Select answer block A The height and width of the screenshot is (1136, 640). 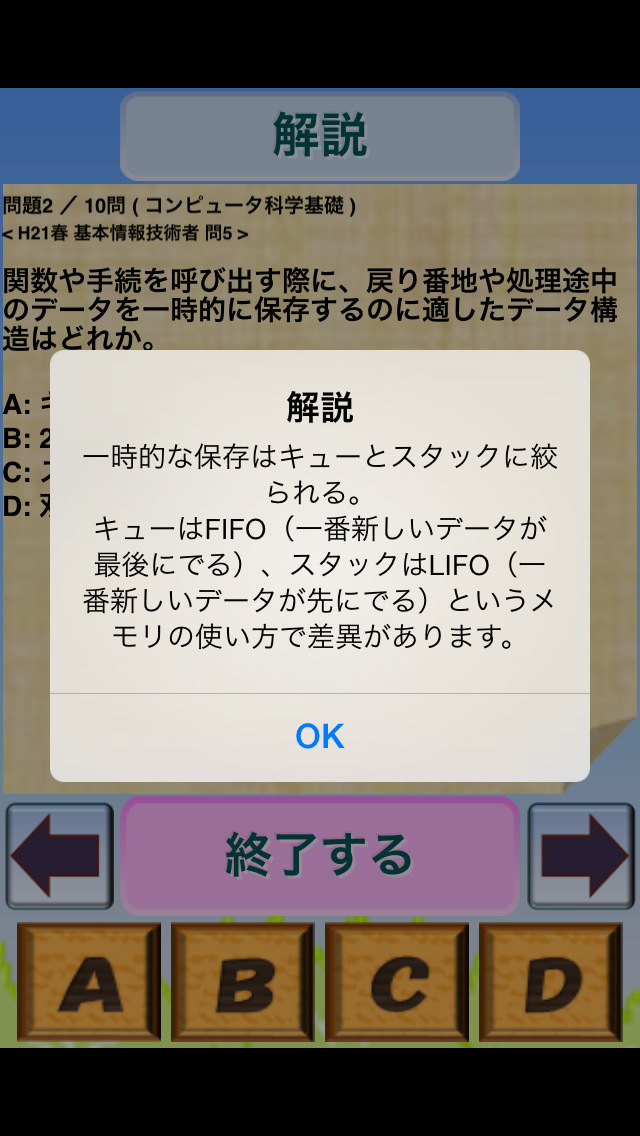(x=89, y=982)
